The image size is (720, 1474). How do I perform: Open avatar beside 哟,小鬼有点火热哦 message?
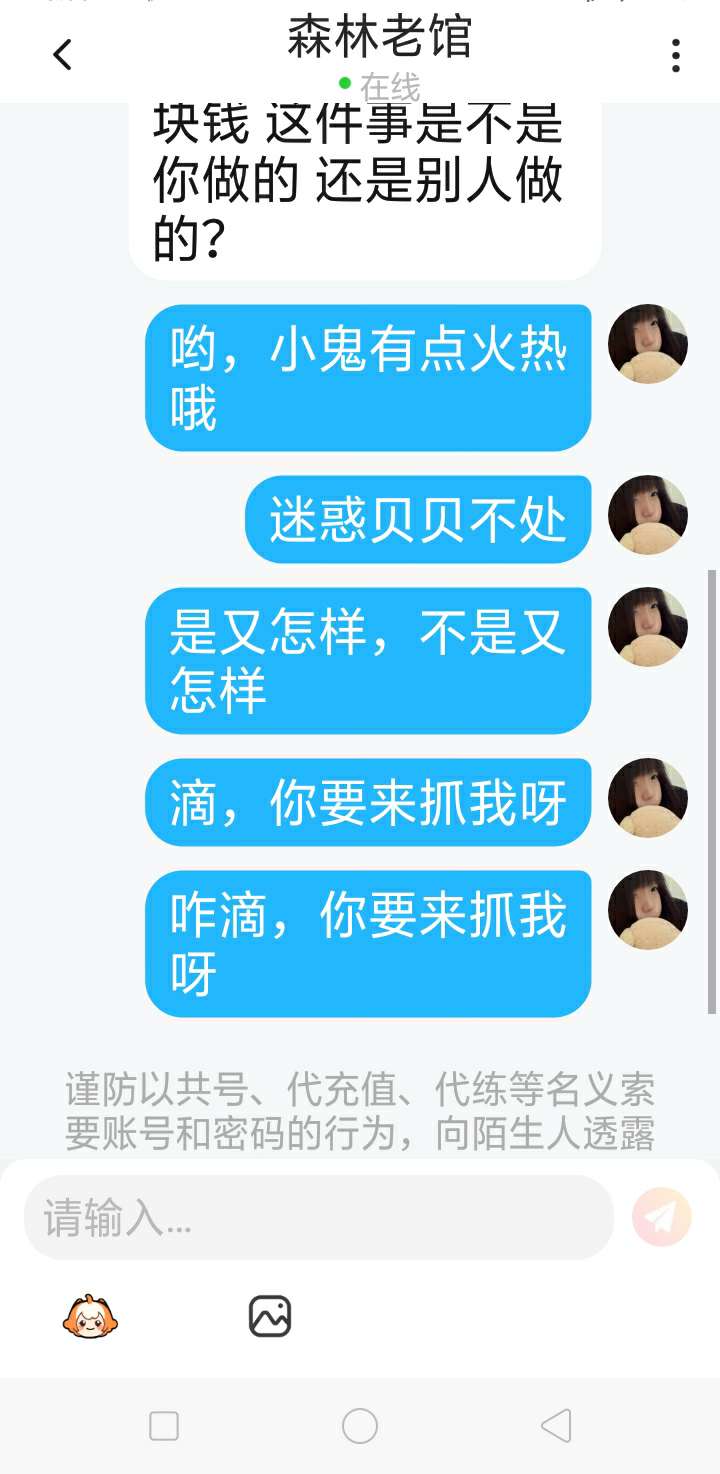click(x=648, y=344)
